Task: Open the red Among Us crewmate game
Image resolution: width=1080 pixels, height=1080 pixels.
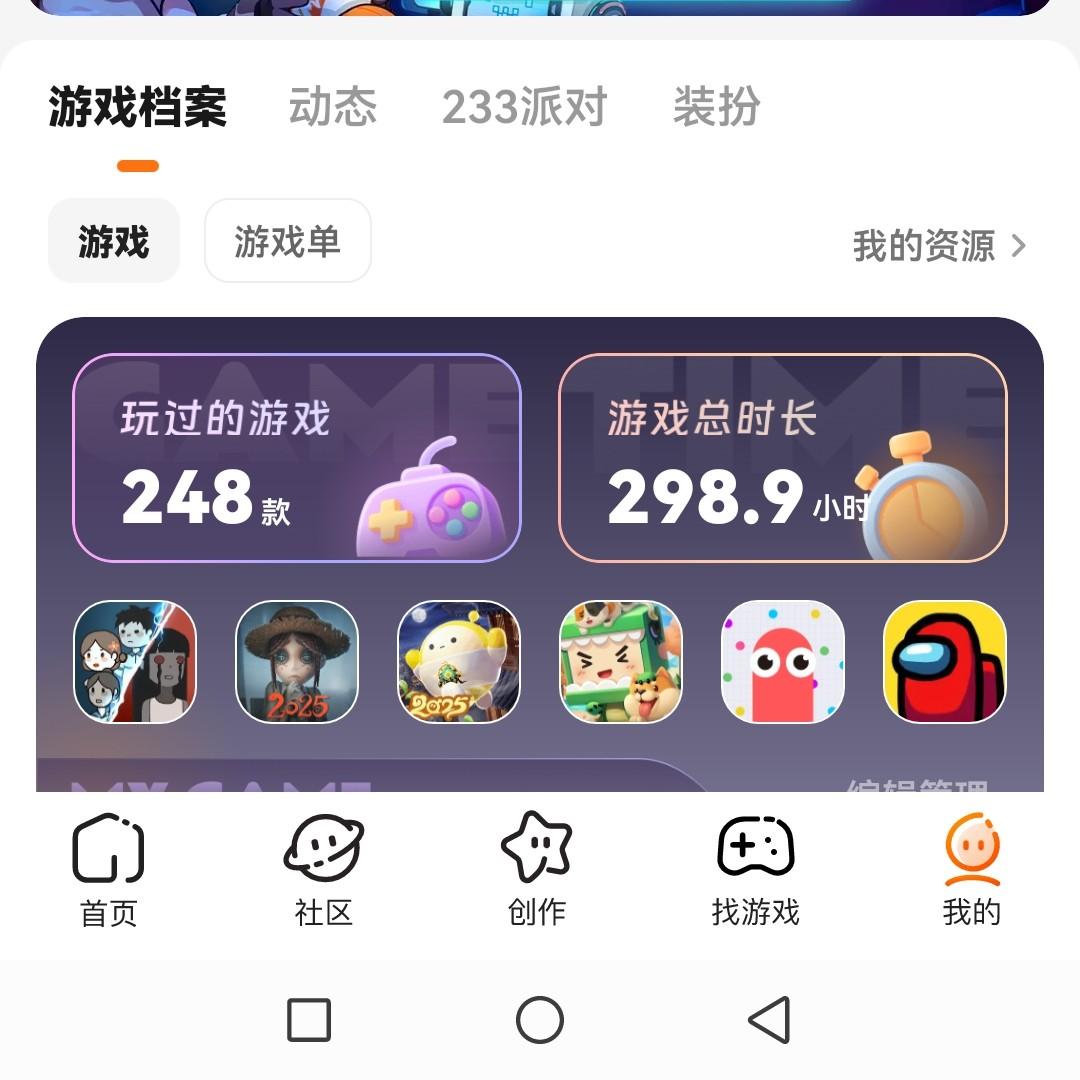Action: pos(945,662)
